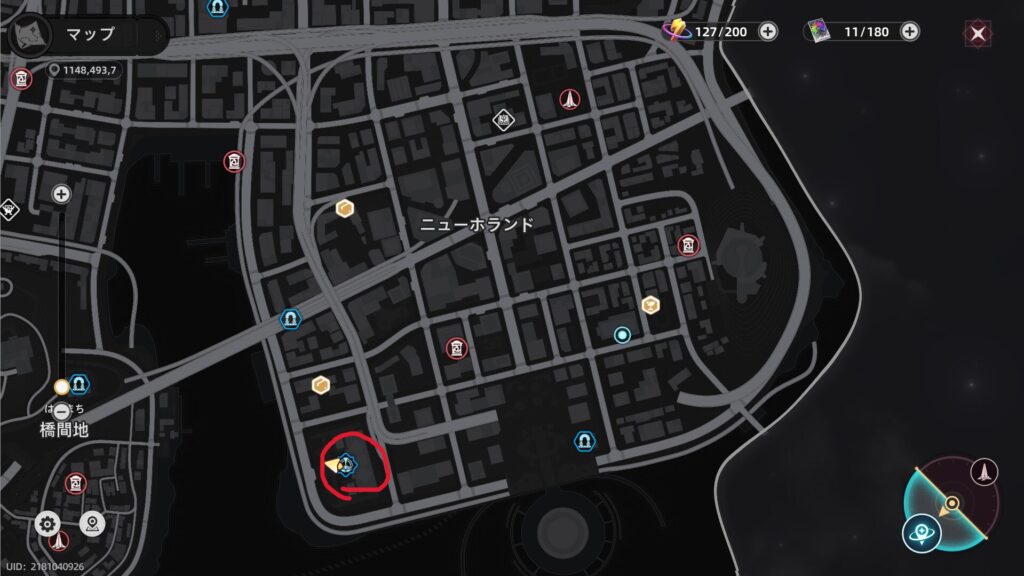The height and width of the screenshot is (576, 1024).
Task: Select the teleport layer in the dial
Action: click(920, 533)
